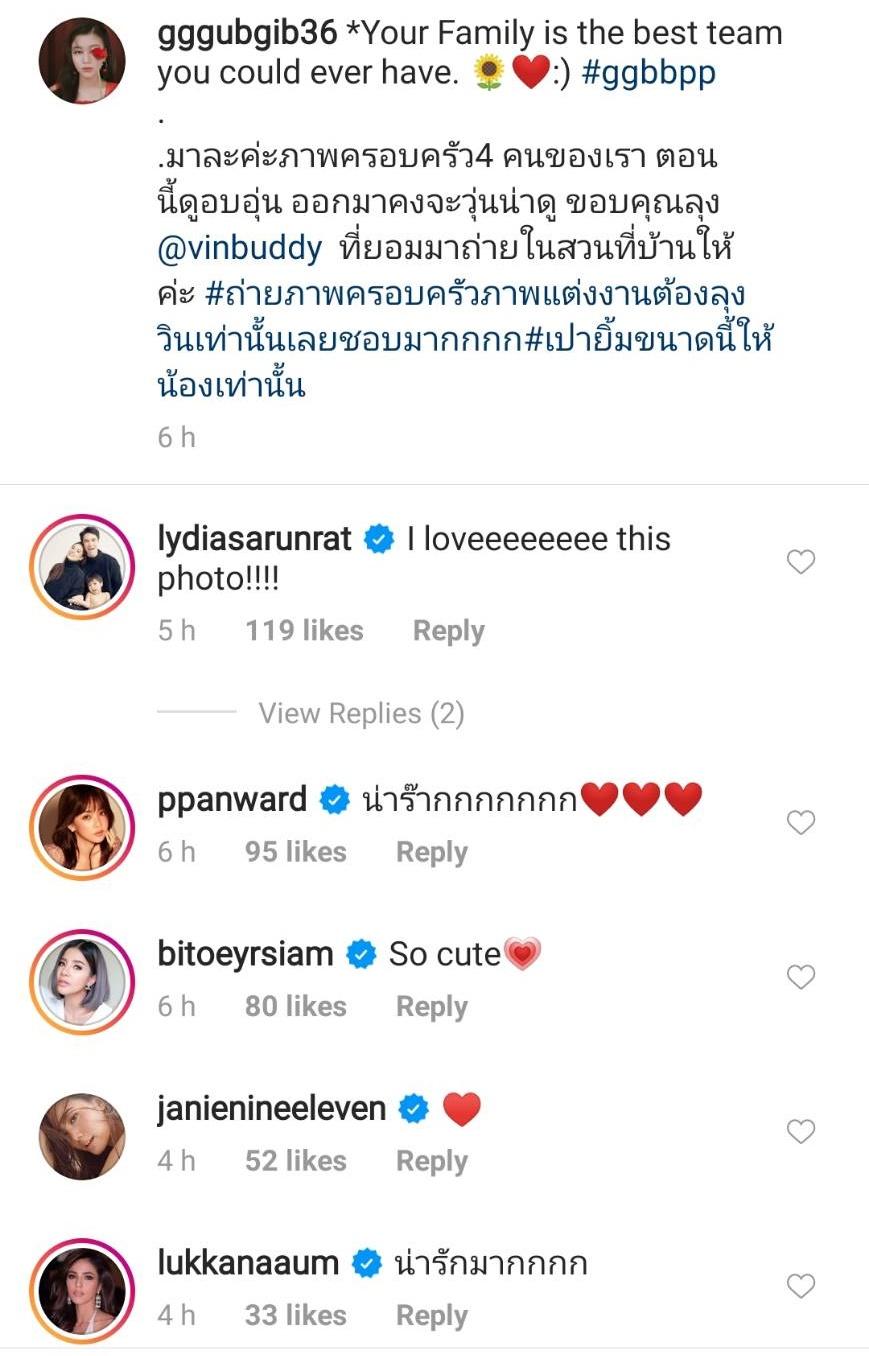Screen dimensions: 869x1356
Task: Reply to janienineeleven's comment
Action: coord(431,1161)
